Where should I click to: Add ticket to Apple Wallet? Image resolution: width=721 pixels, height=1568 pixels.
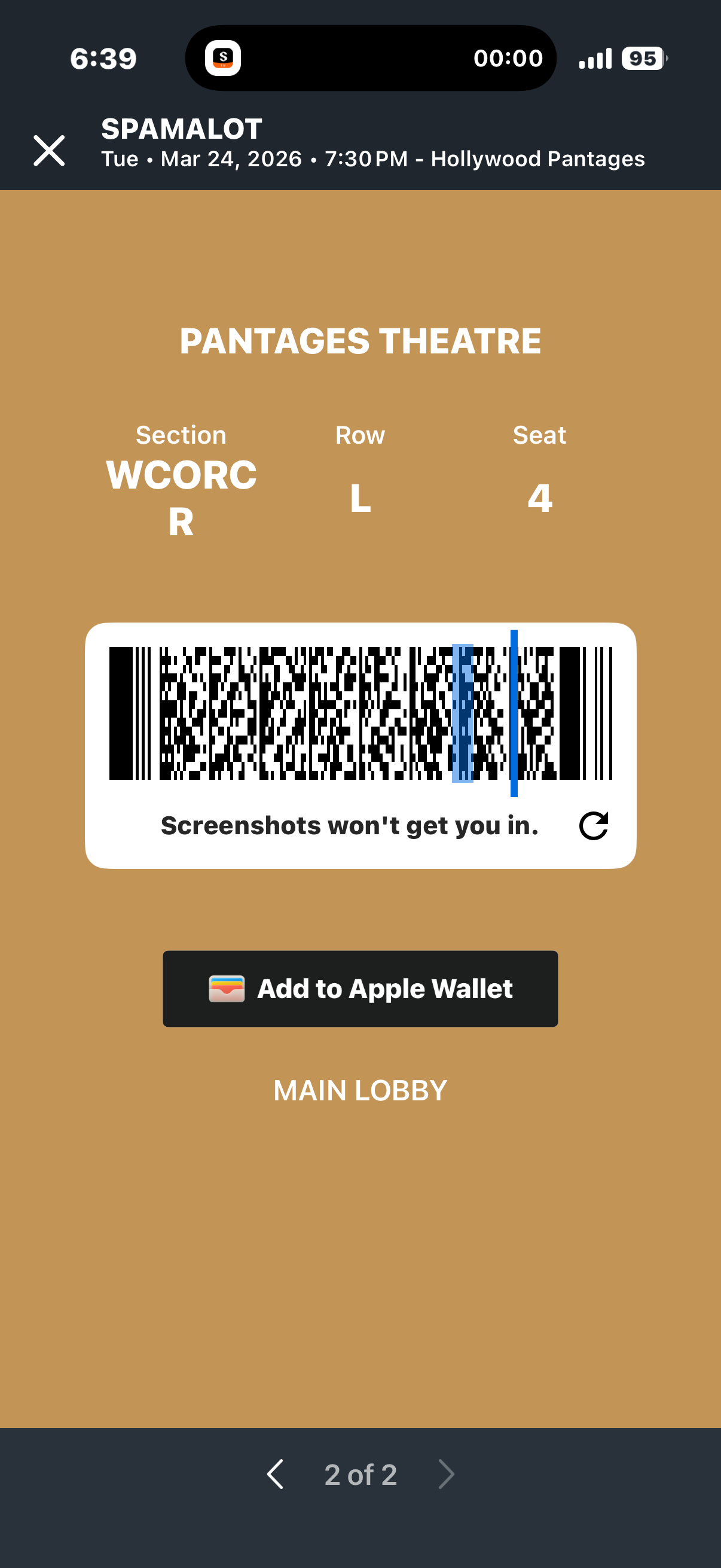(x=360, y=989)
